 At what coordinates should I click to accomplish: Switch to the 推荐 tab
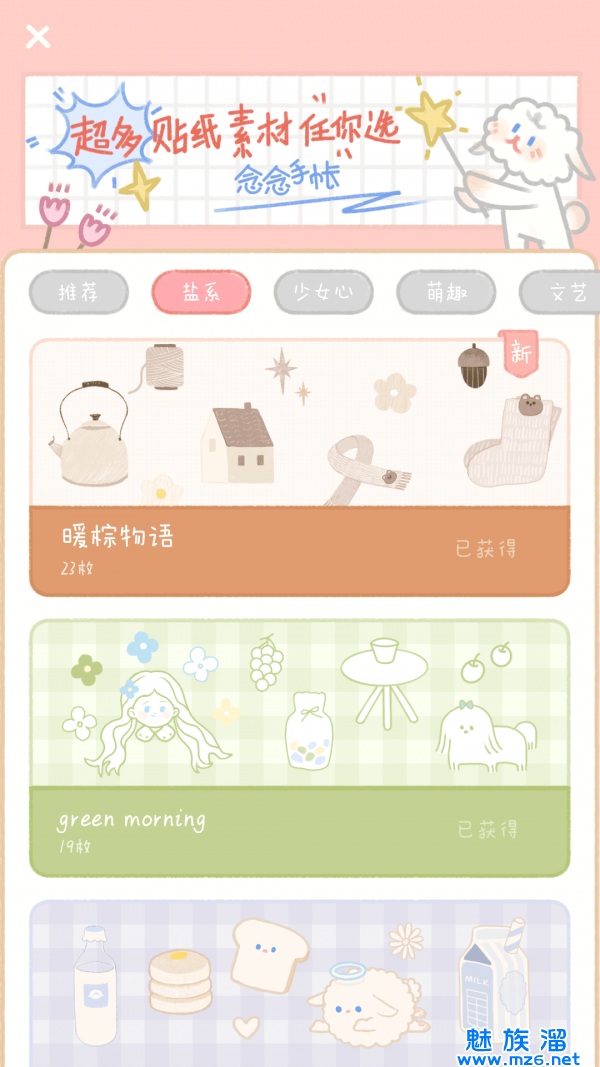(x=79, y=292)
